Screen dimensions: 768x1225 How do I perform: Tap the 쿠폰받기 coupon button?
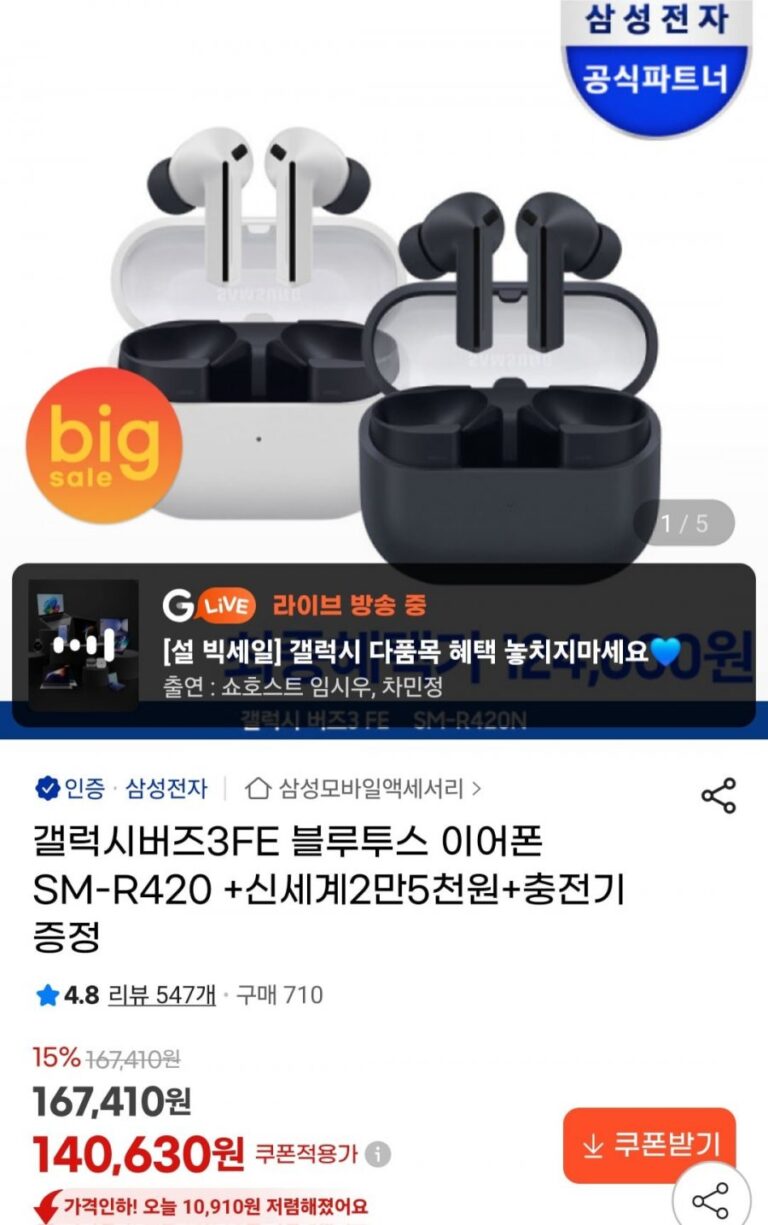click(x=649, y=1145)
